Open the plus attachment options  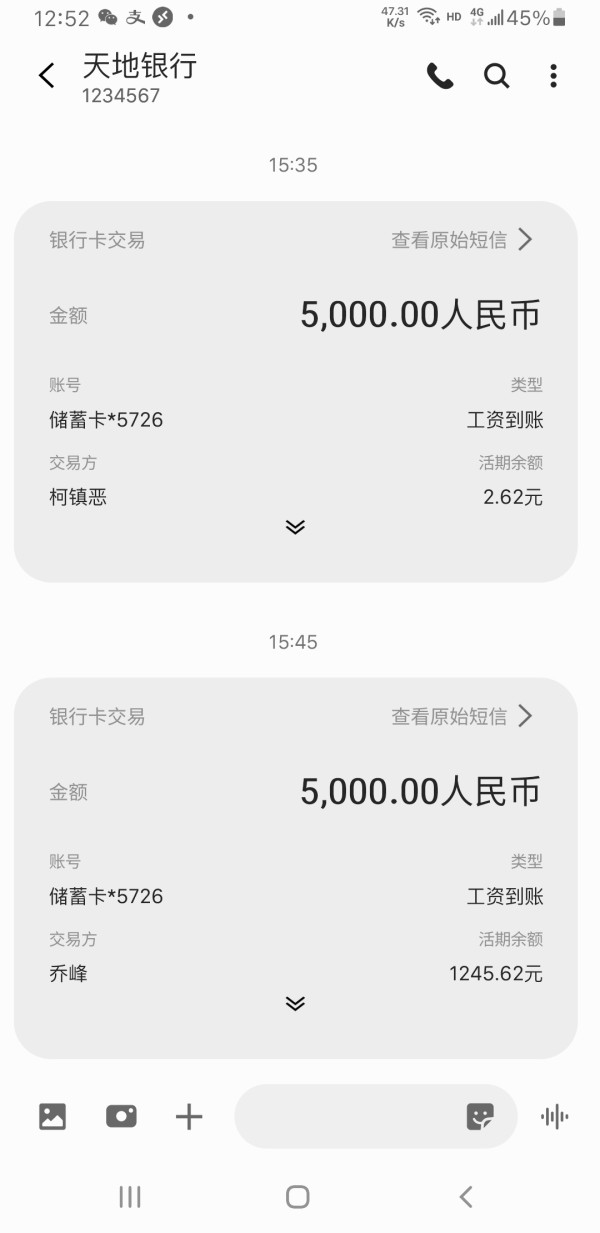click(x=189, y=1116)
